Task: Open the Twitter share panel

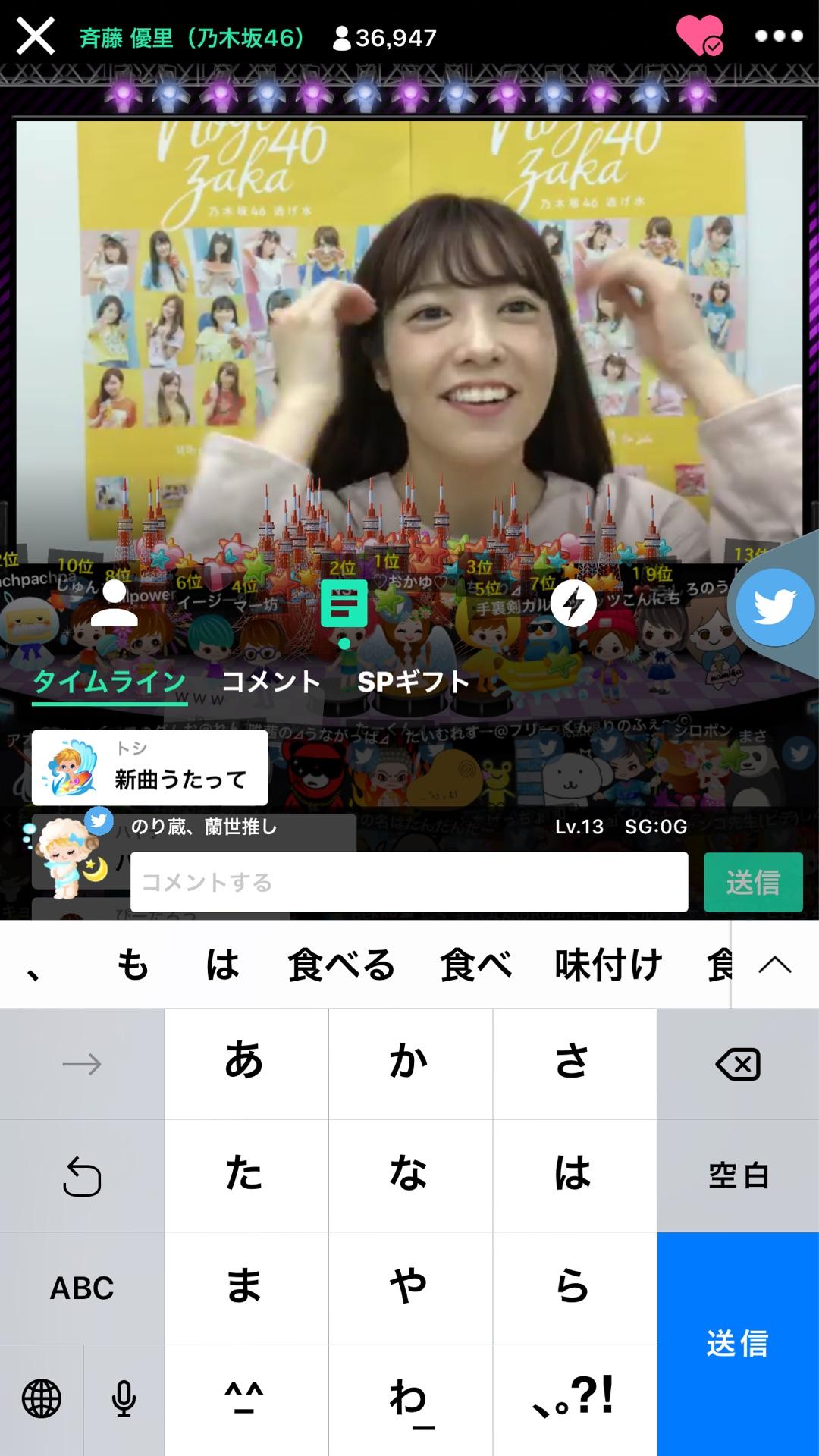Action: (774, 605)
